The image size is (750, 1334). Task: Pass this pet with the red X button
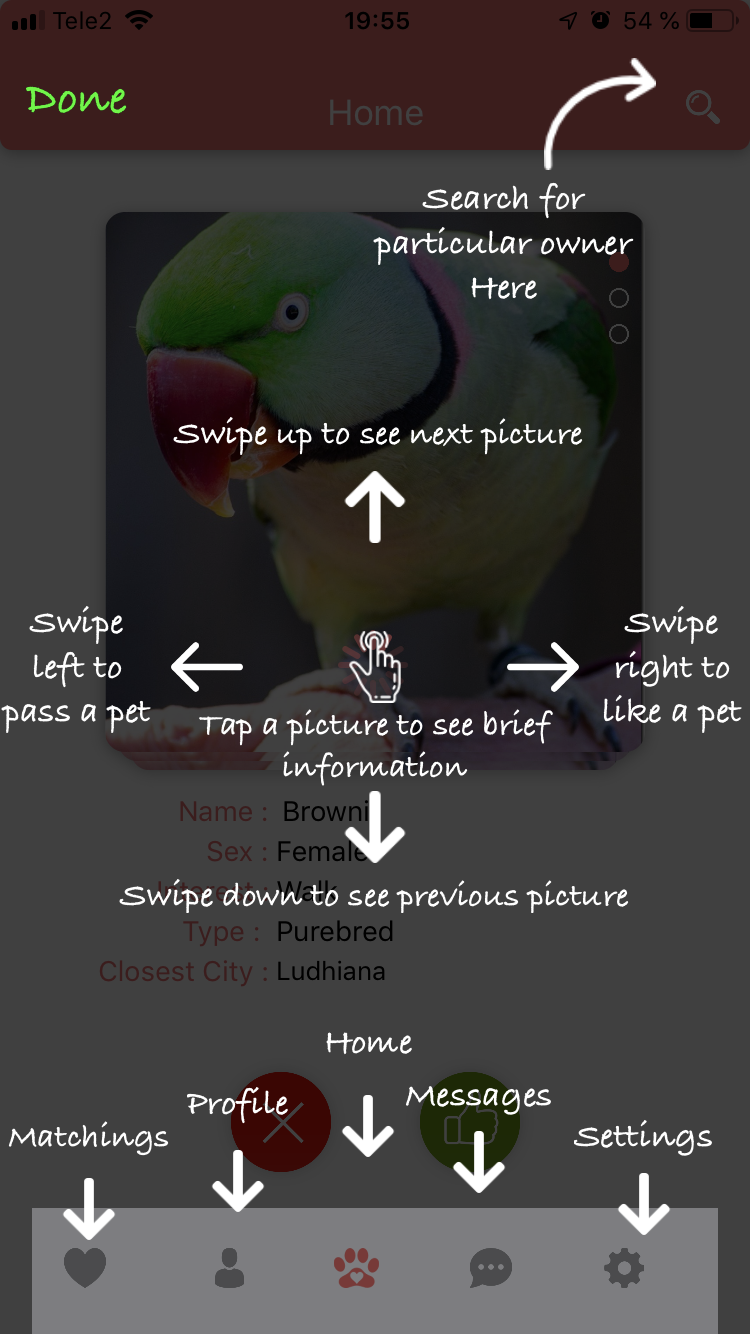281,1122
